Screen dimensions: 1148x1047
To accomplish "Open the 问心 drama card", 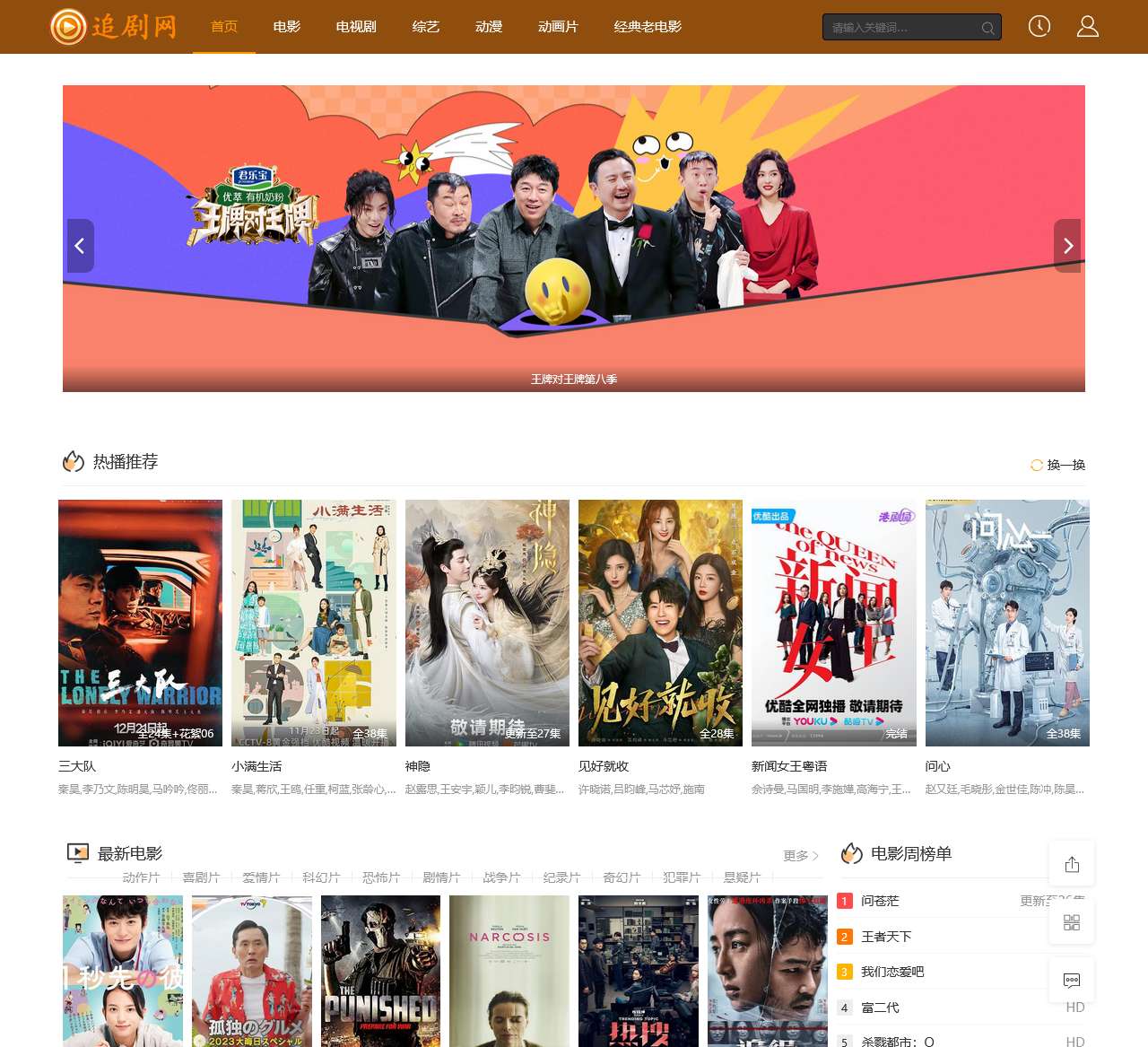I will 1007,623.
